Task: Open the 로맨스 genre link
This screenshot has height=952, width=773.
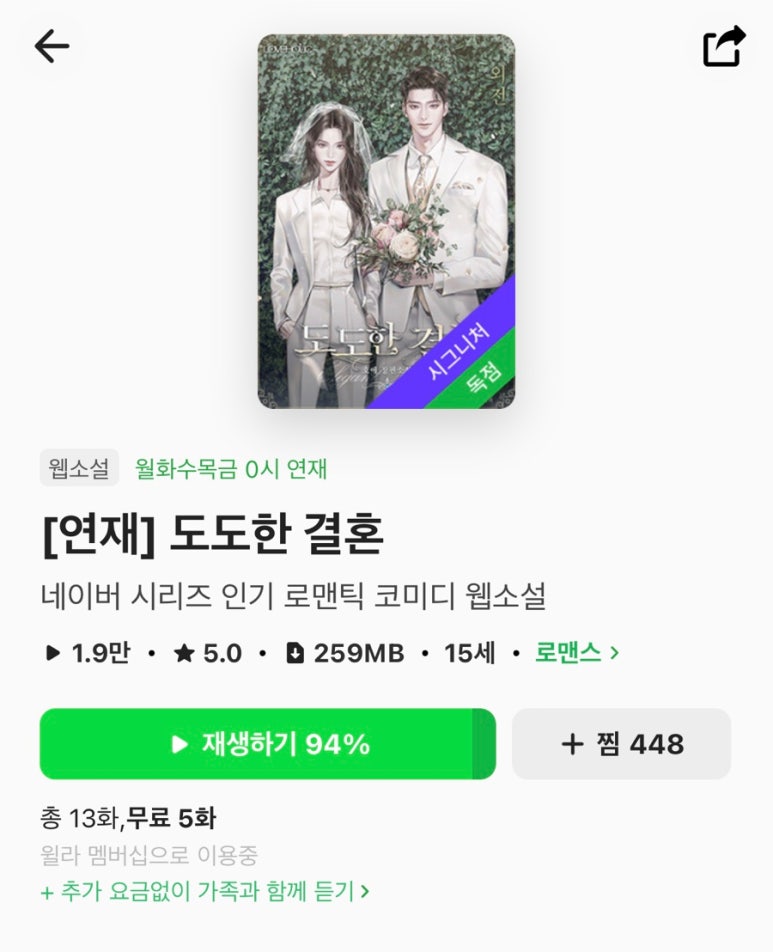Action: pos(577,653)
